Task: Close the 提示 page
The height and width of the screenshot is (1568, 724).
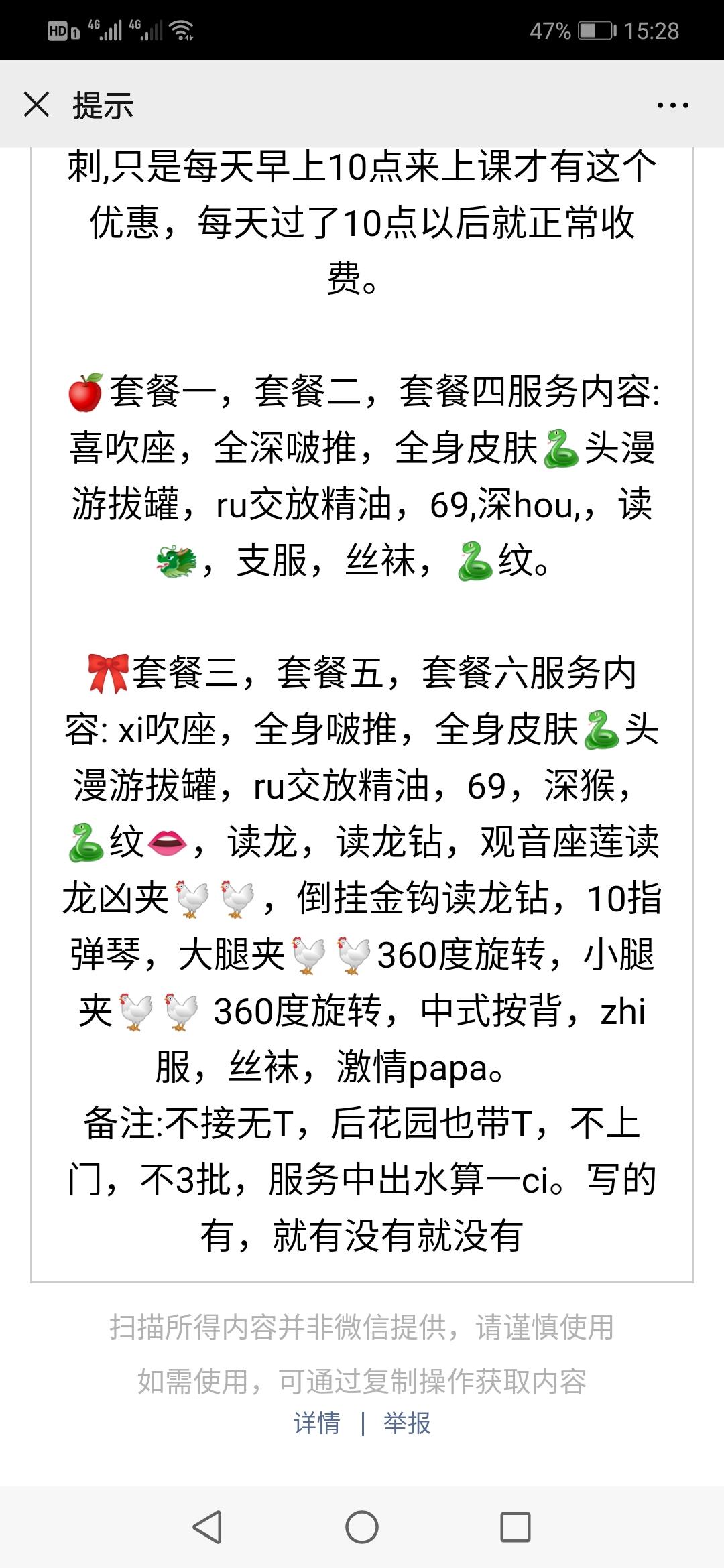Action: click(x=36, y=105)
